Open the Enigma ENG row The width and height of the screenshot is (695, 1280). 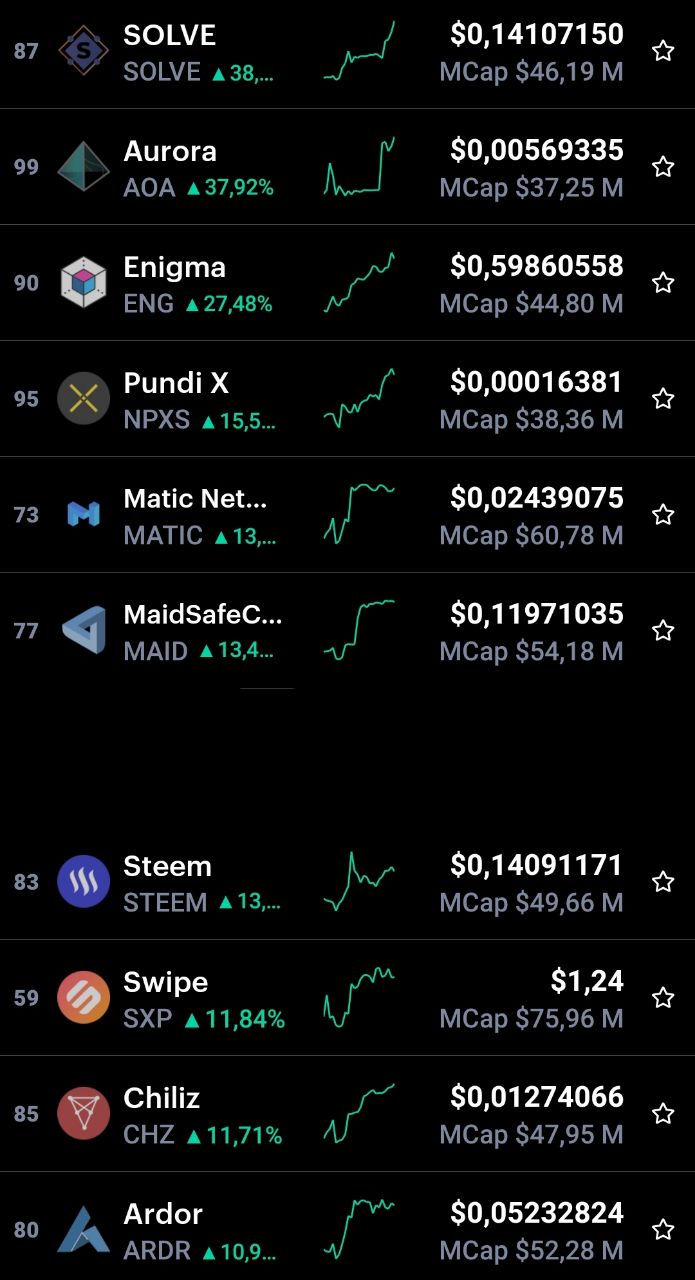pos(347,283)
